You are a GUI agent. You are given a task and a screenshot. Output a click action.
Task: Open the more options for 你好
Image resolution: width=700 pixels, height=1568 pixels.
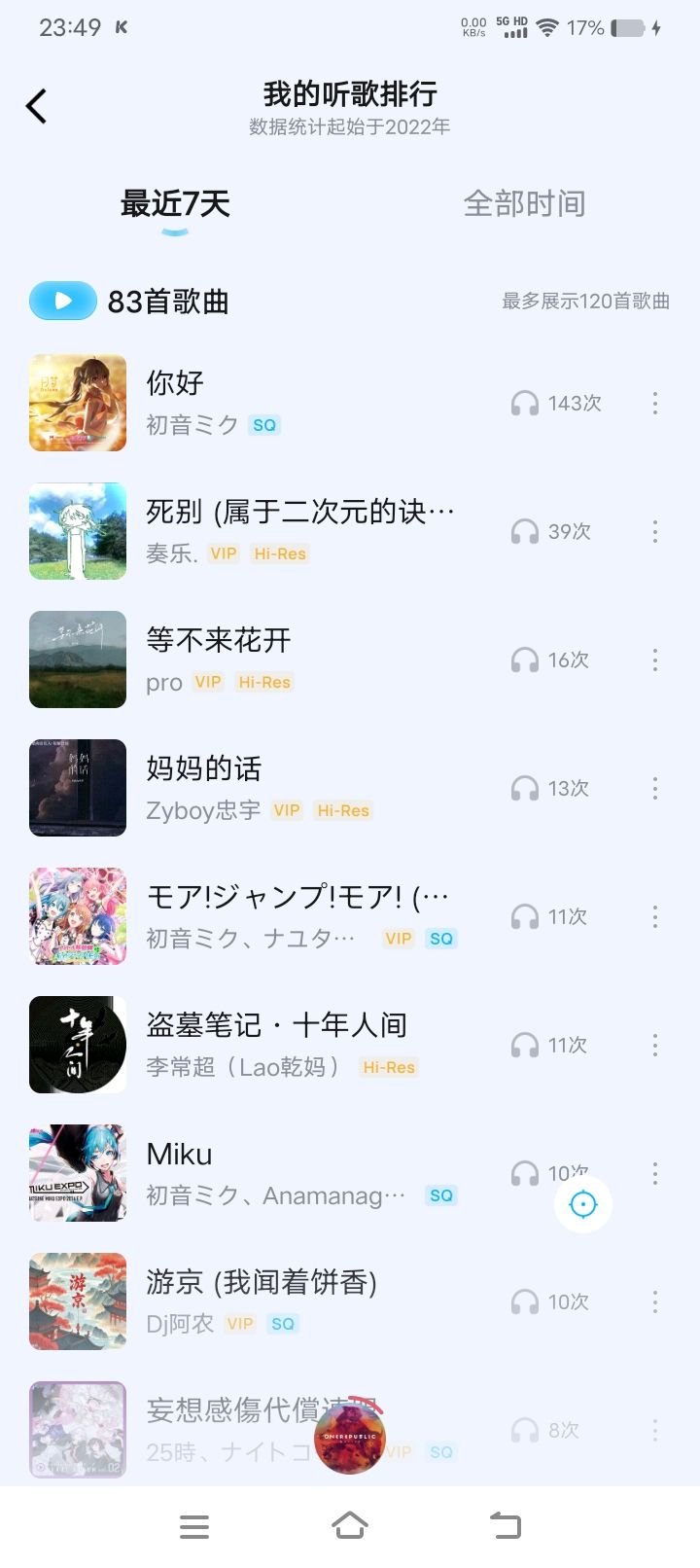655,404
